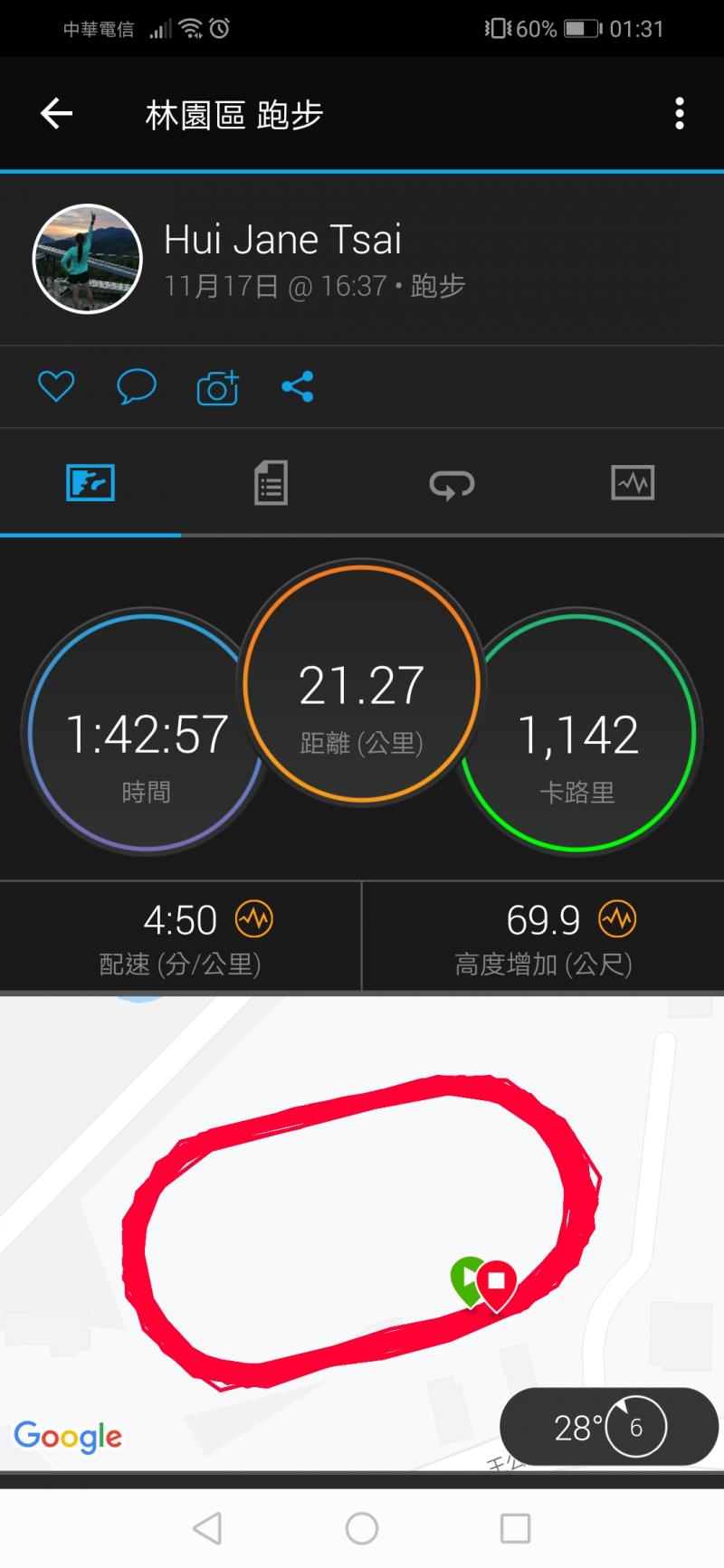Tap the system home button

[362, 1528]
